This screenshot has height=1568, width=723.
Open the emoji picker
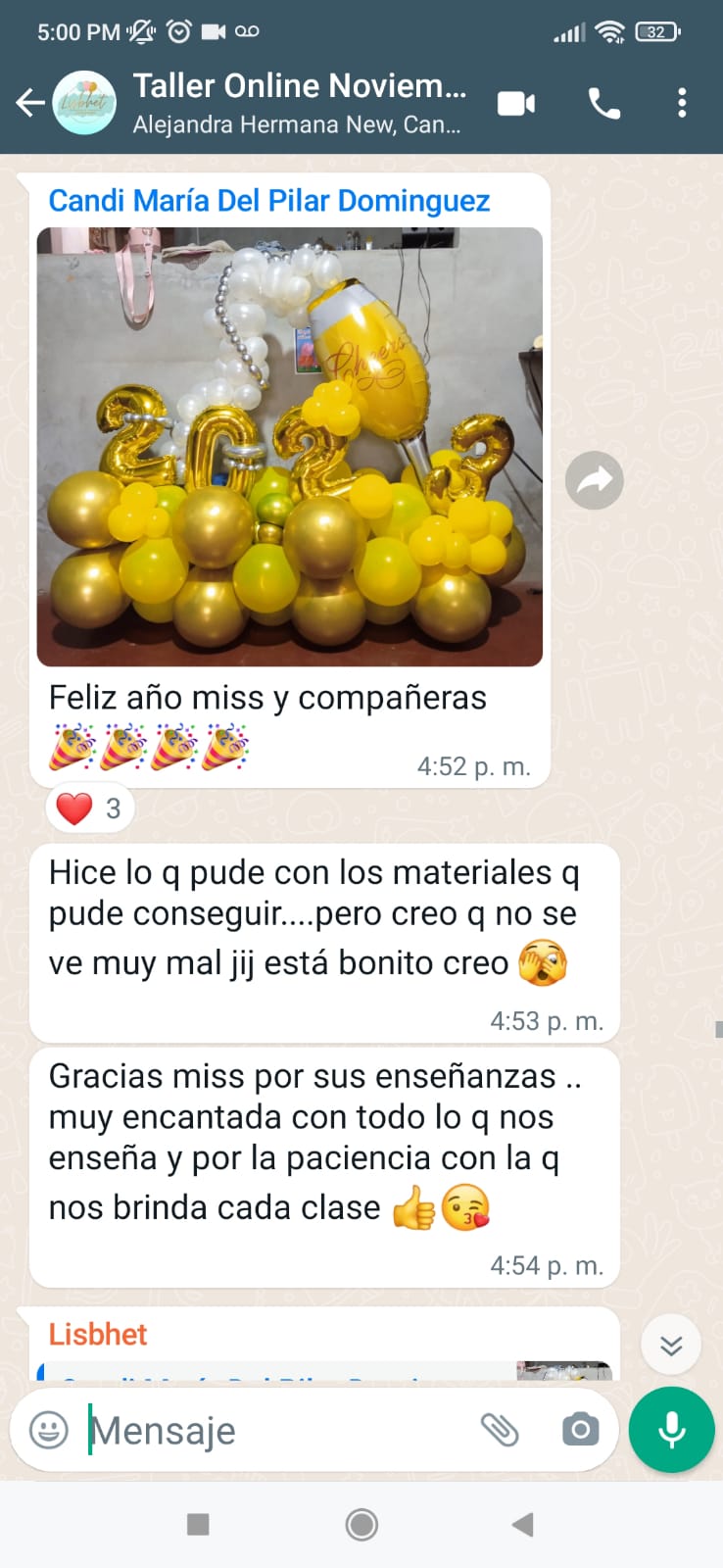tap(49, 1430)
